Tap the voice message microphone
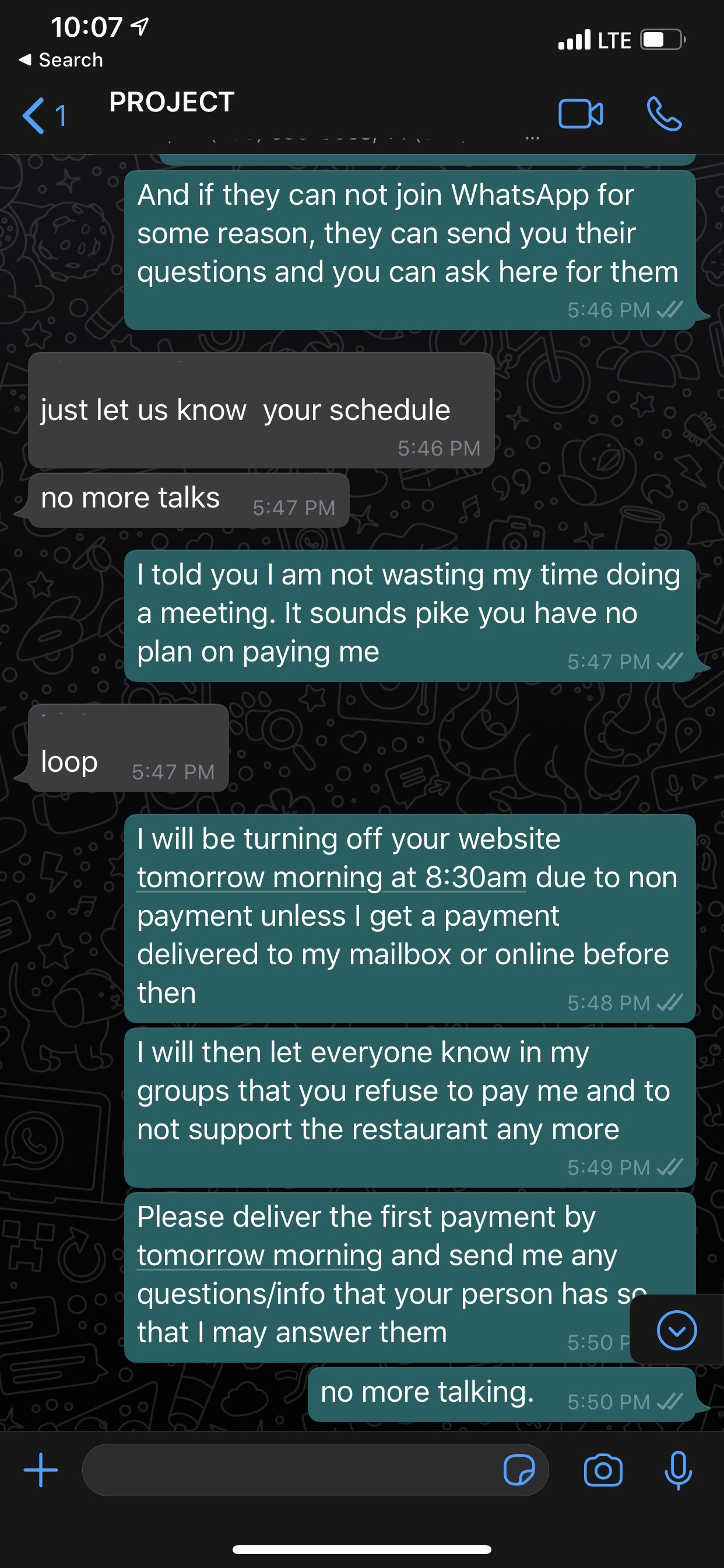The height and width of the screenshot is (1568, 724). pos(678,1470)
